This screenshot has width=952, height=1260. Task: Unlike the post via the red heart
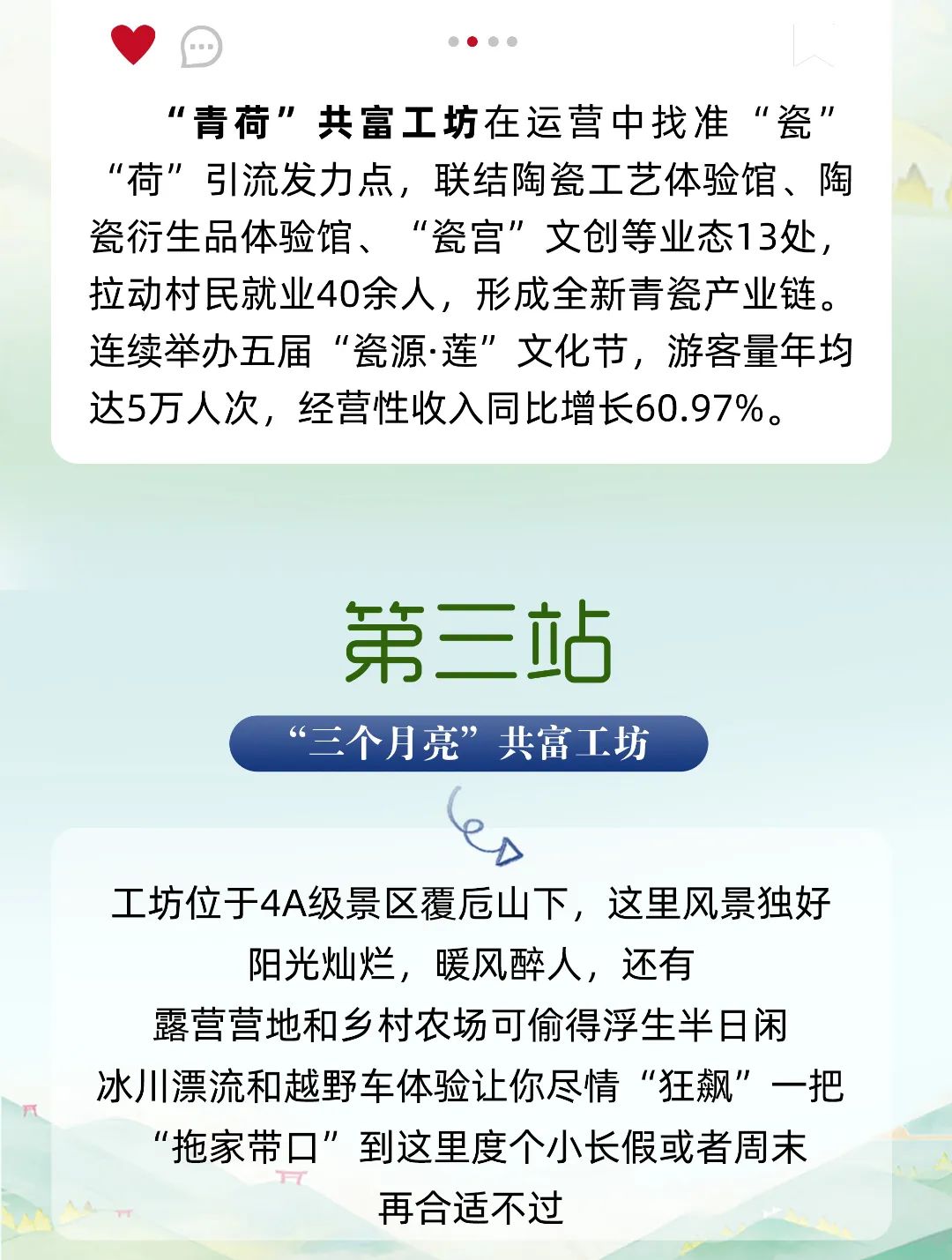133,44
